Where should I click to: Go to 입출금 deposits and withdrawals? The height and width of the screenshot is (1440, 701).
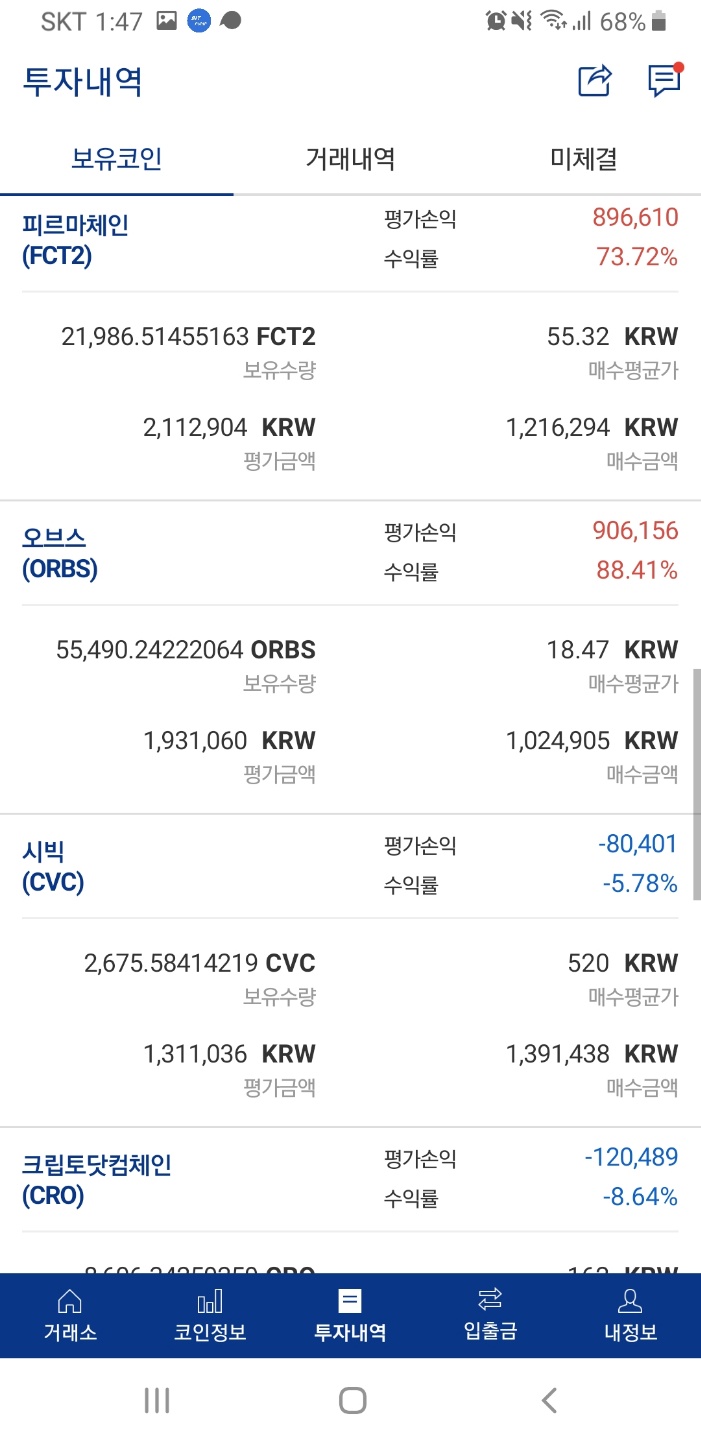[490, 1315]
